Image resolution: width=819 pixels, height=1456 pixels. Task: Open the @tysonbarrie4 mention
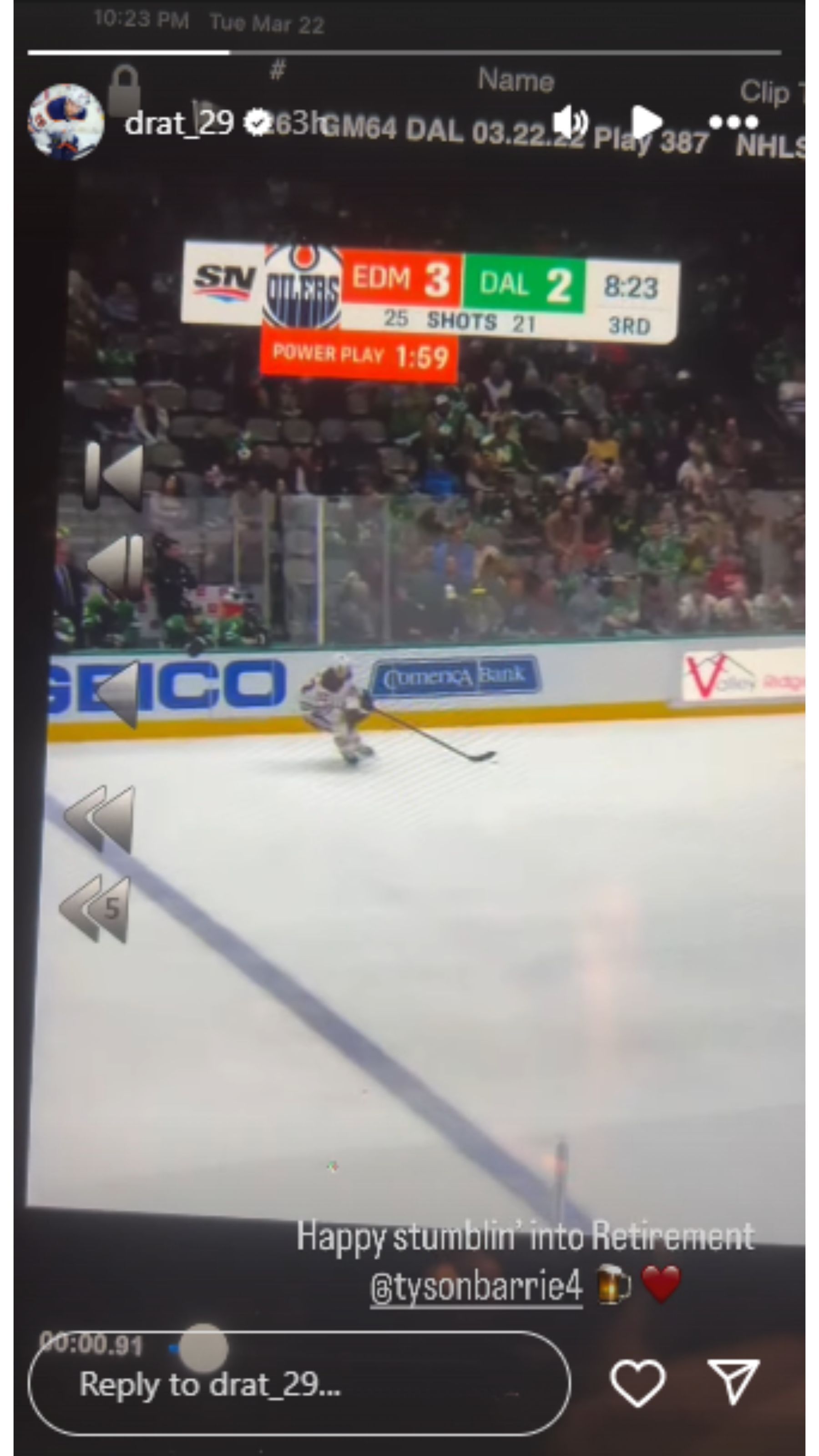coord(476,1286)
